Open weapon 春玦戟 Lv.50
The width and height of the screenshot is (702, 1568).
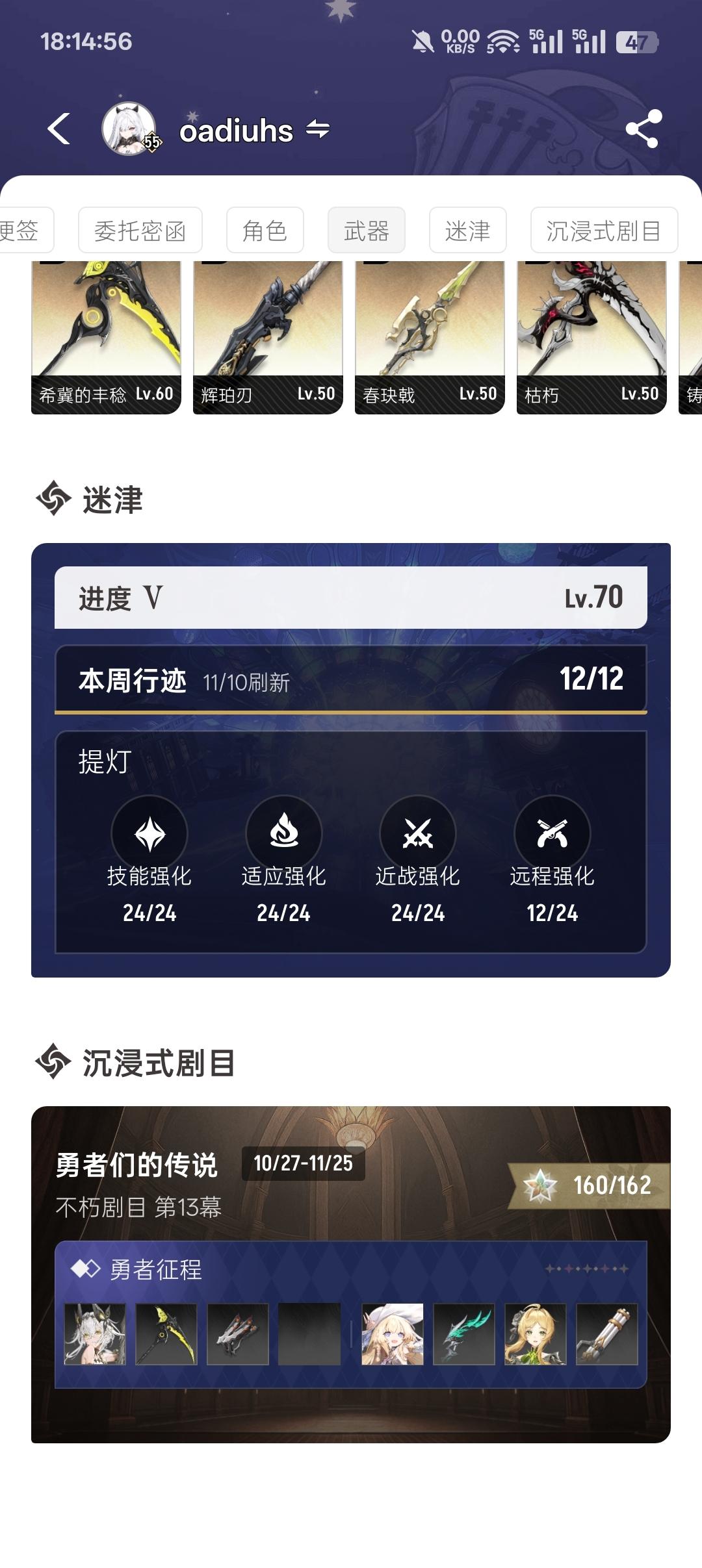430,336
